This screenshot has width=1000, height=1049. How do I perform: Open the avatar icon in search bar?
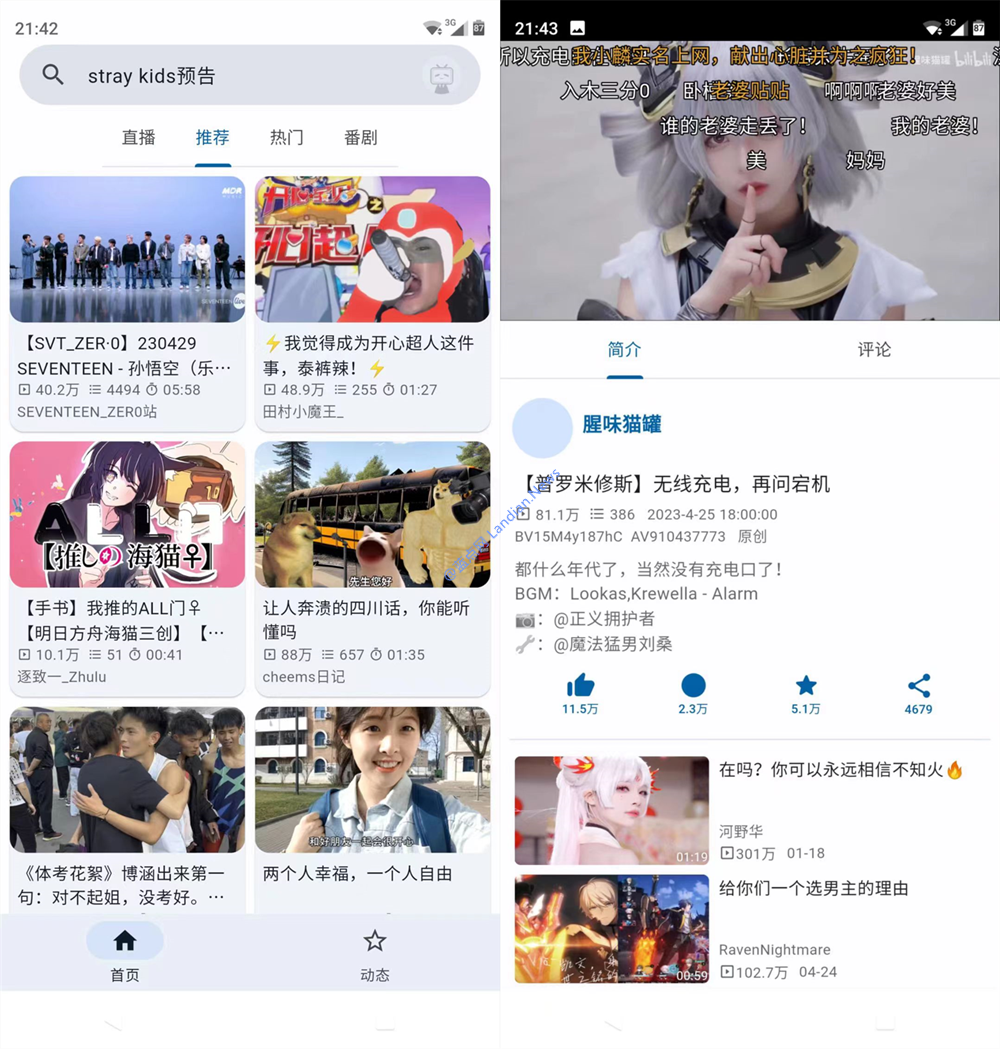pyautogui.click(x=441, y=77)
